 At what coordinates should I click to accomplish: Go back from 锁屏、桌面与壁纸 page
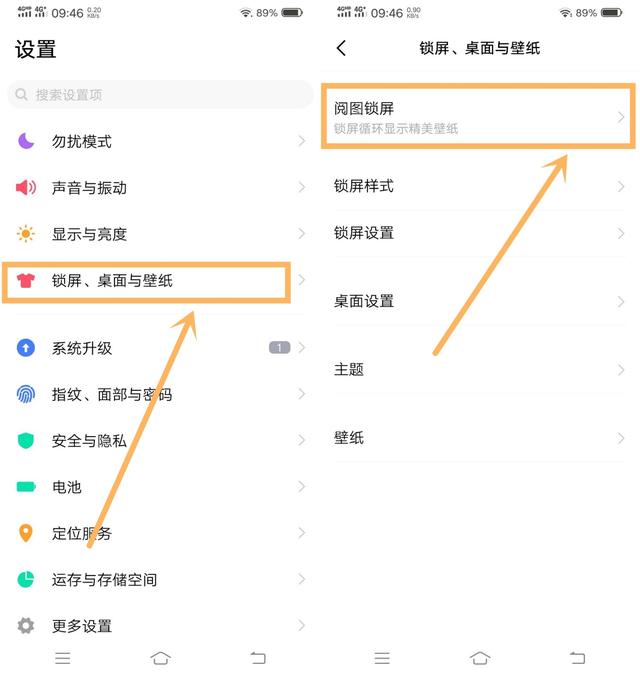click(341, 48)
